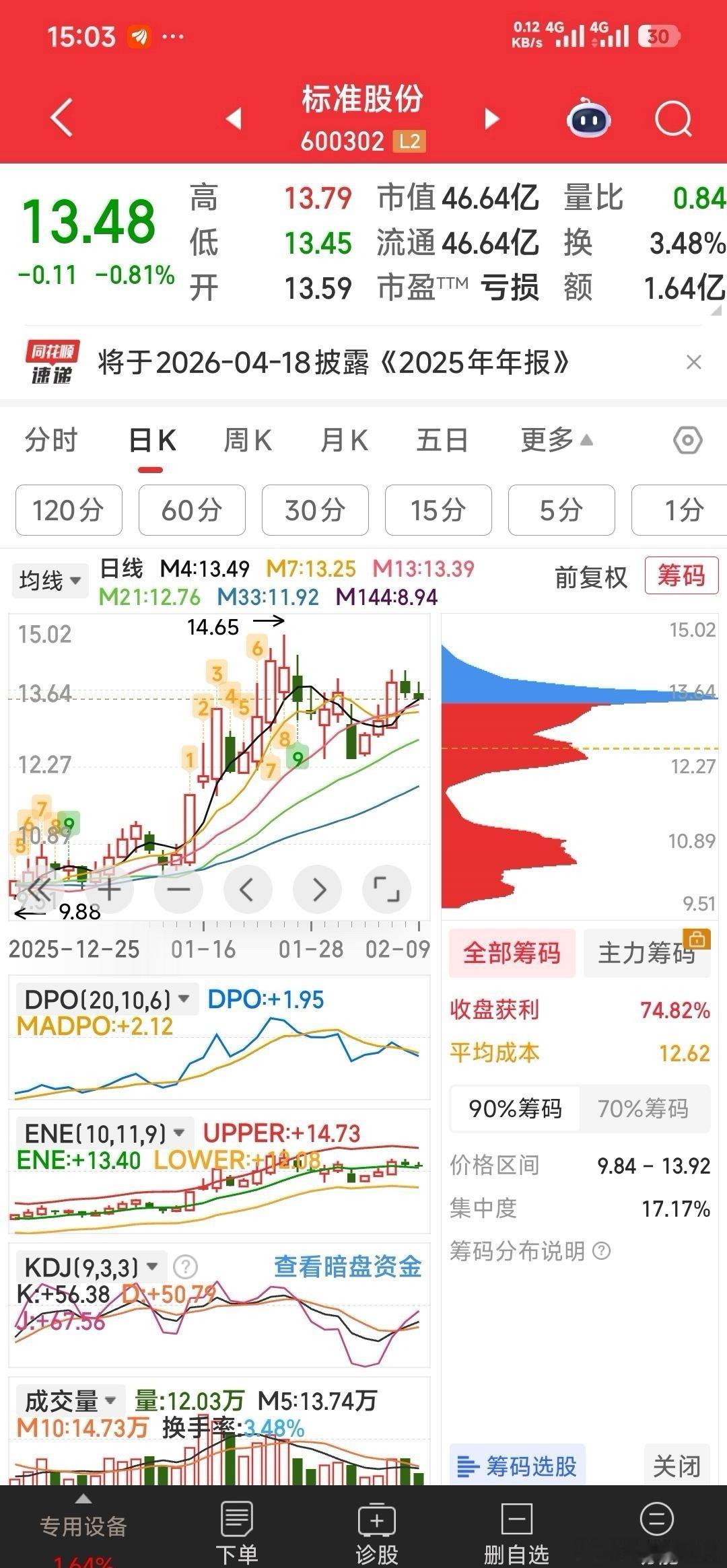Select the 70%筹码 option
727x1568 pixels.
click(x=643, y=1108)
